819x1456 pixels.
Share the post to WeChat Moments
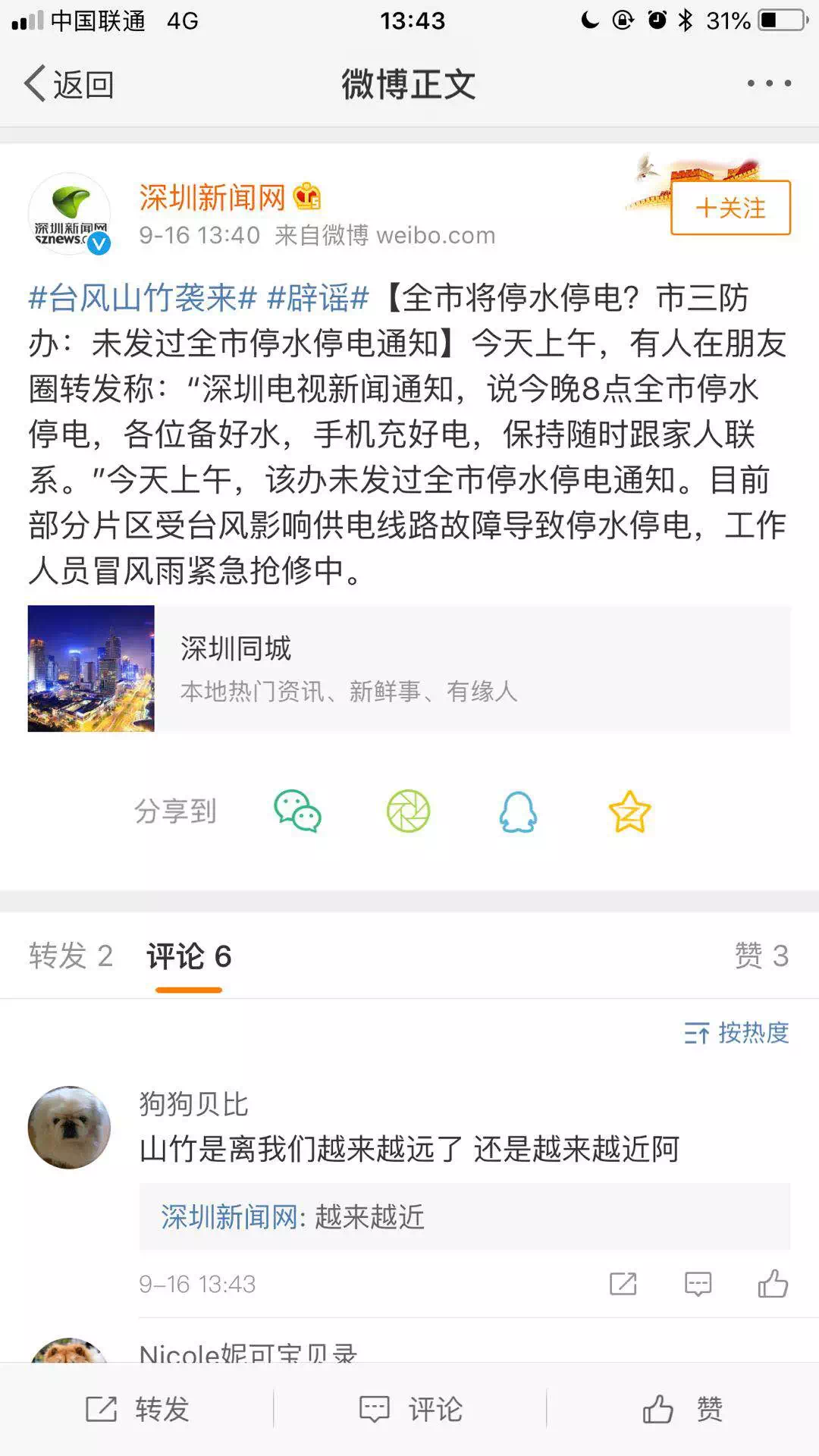(408, 811)
